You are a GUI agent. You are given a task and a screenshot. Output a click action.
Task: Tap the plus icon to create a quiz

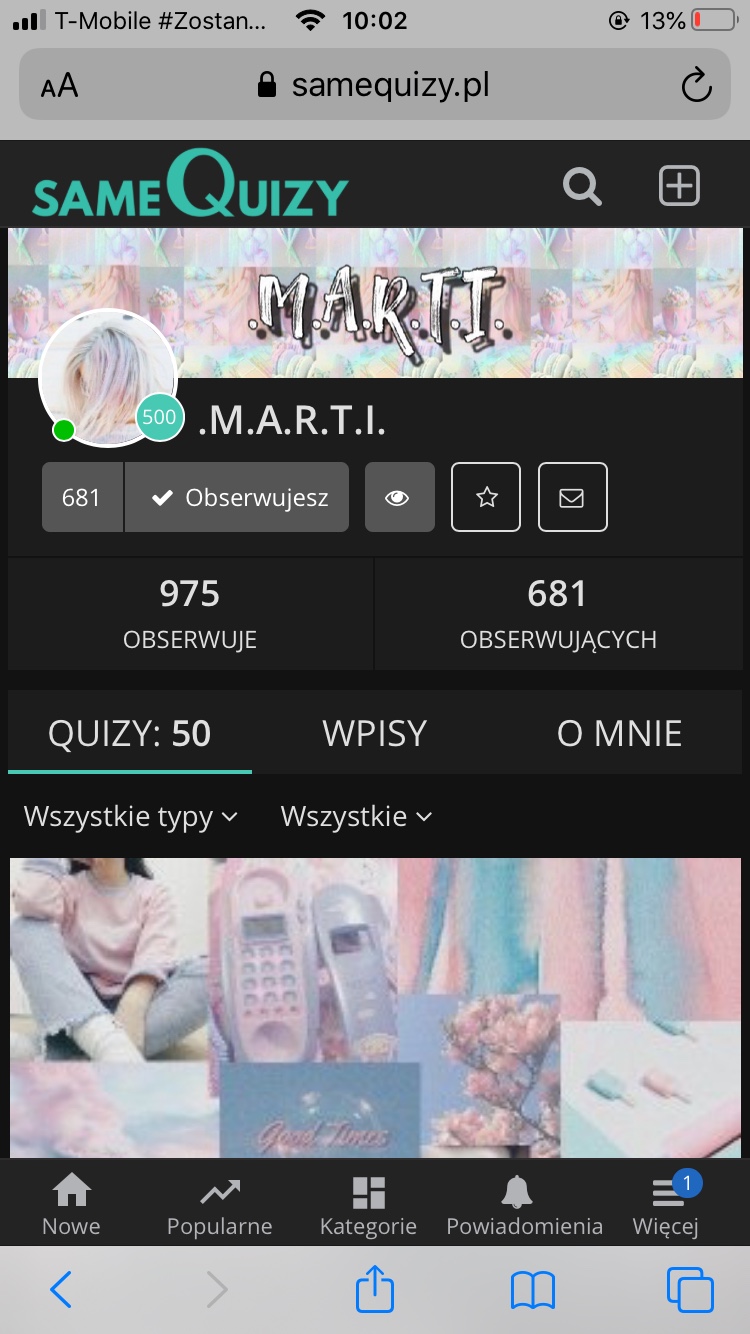(679, 187)
